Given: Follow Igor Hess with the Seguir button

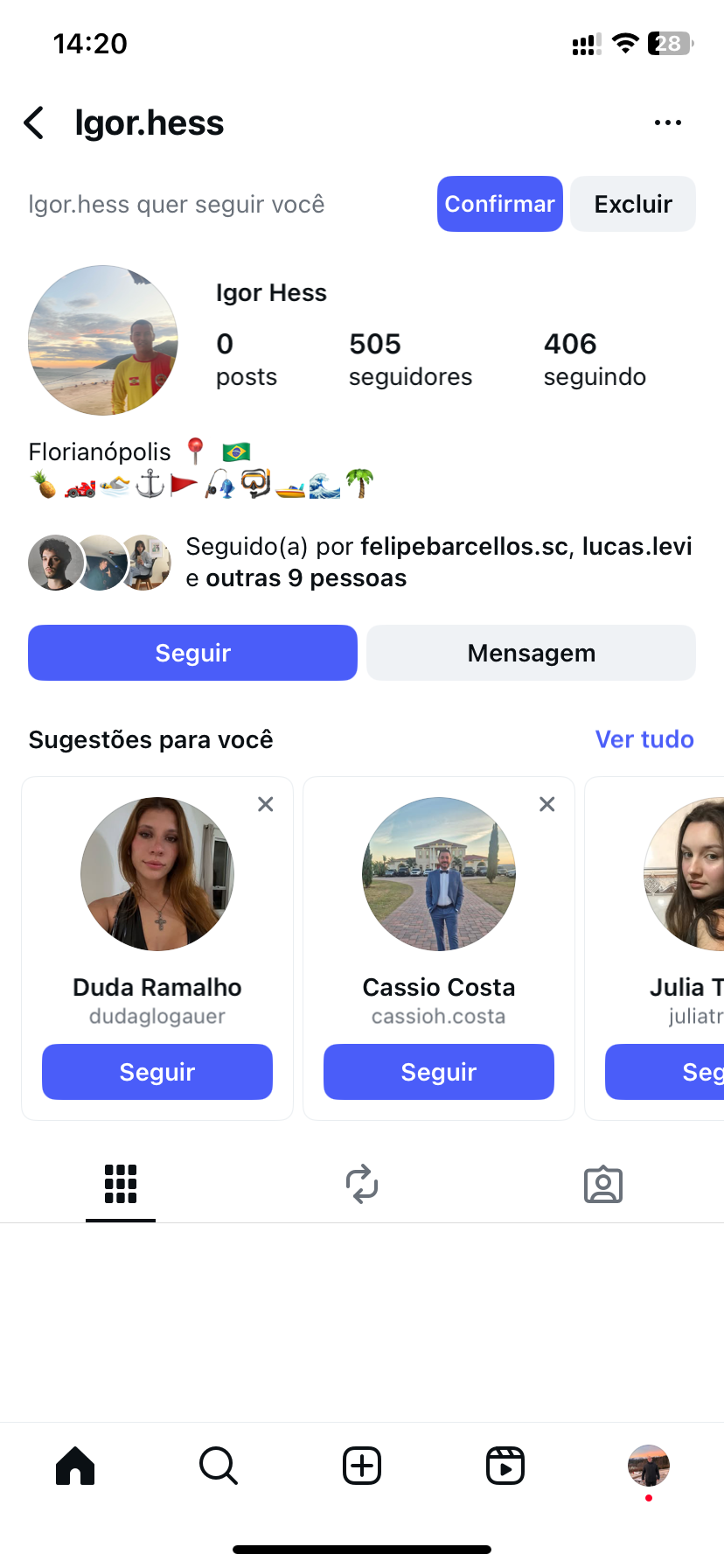Looking at the screenshot, I should (x=192, y=653).
